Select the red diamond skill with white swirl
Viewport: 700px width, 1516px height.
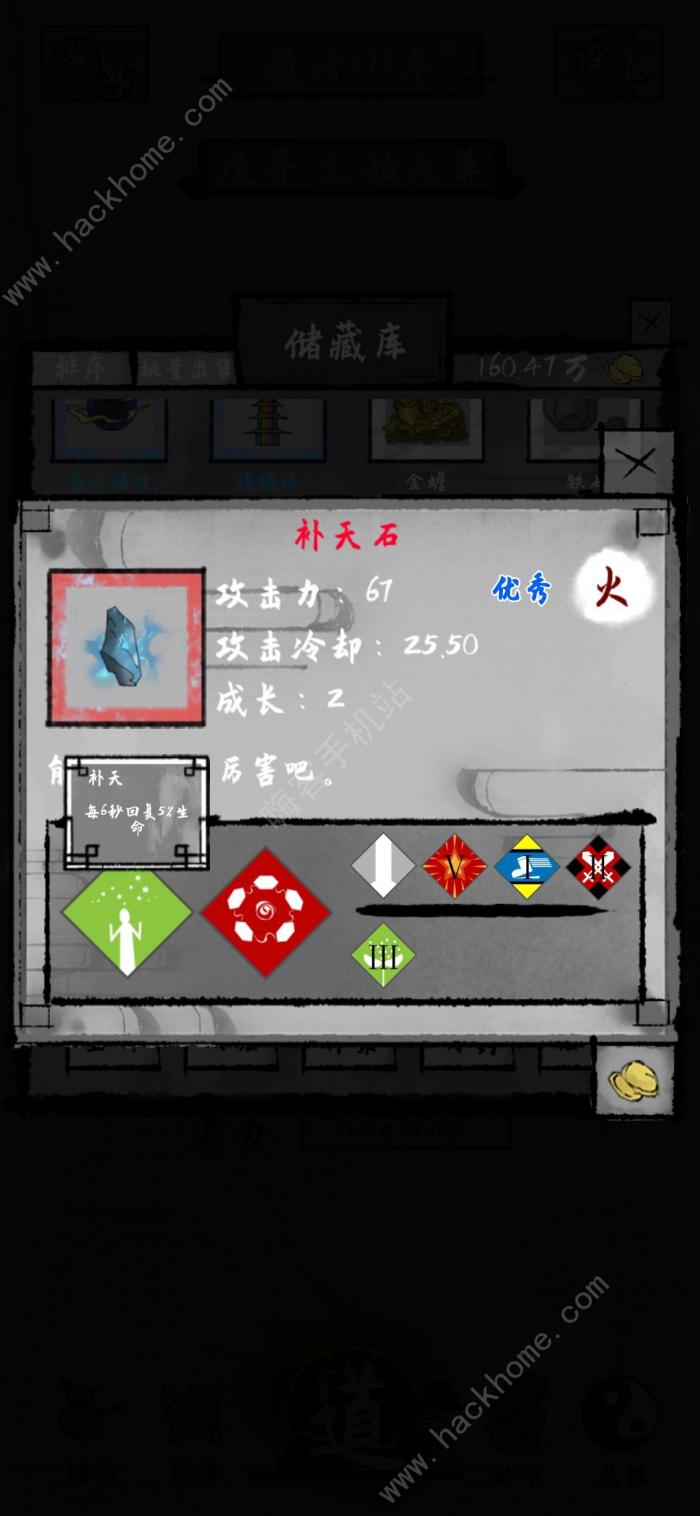265,912
